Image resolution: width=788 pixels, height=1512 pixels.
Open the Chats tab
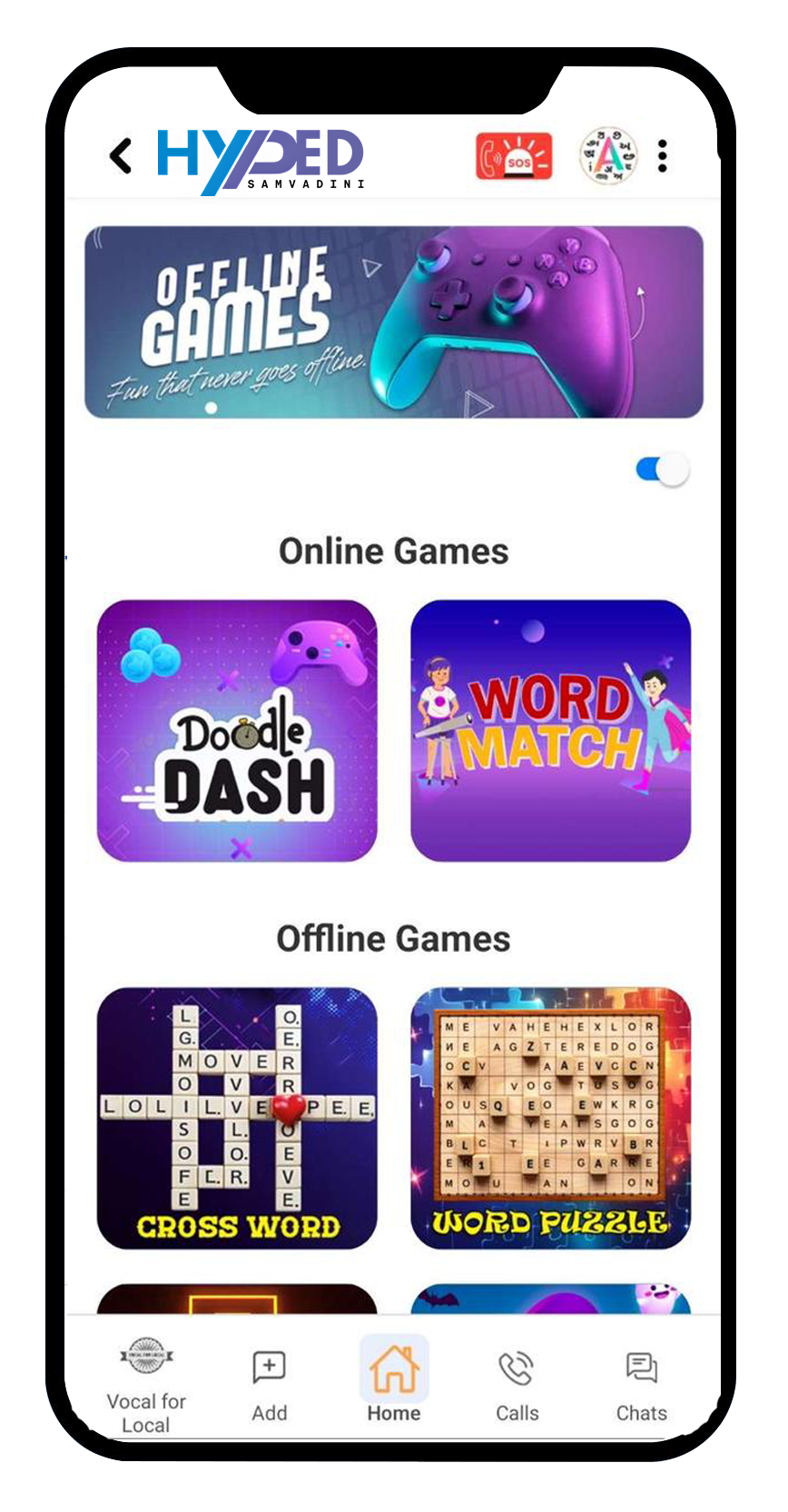[x=642, y=1384]
